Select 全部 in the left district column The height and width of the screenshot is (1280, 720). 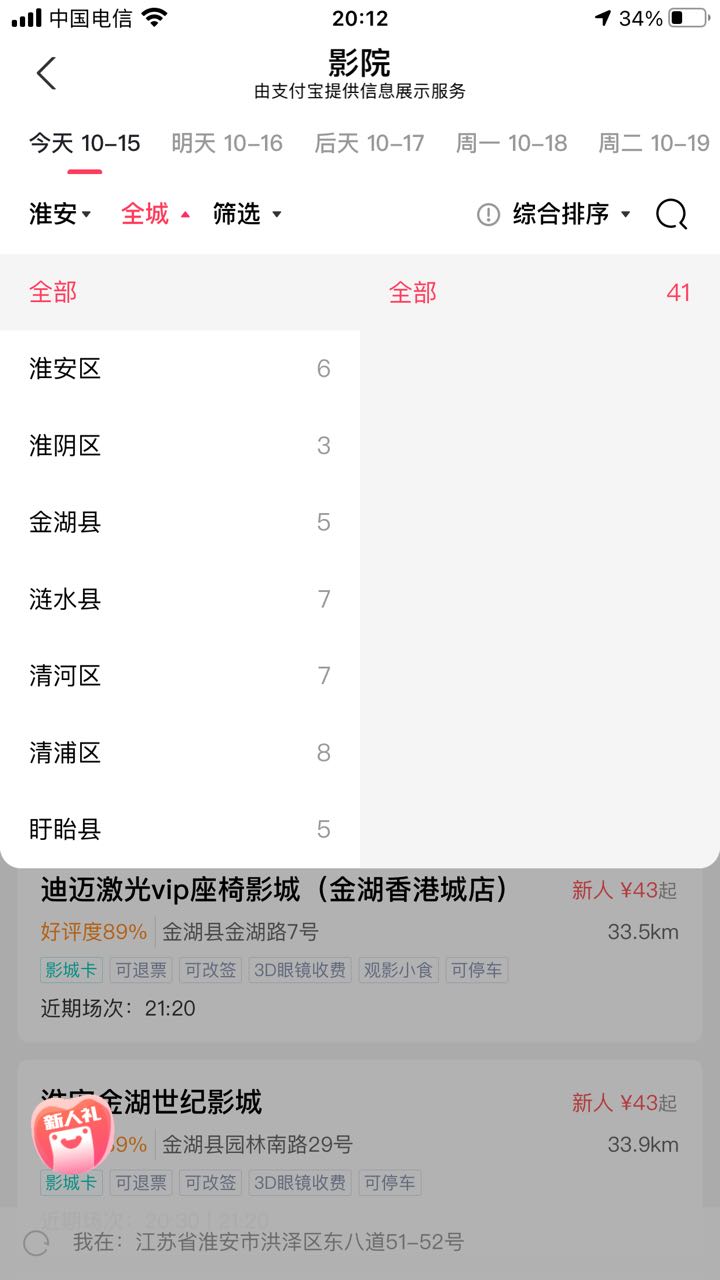[180, 293]
